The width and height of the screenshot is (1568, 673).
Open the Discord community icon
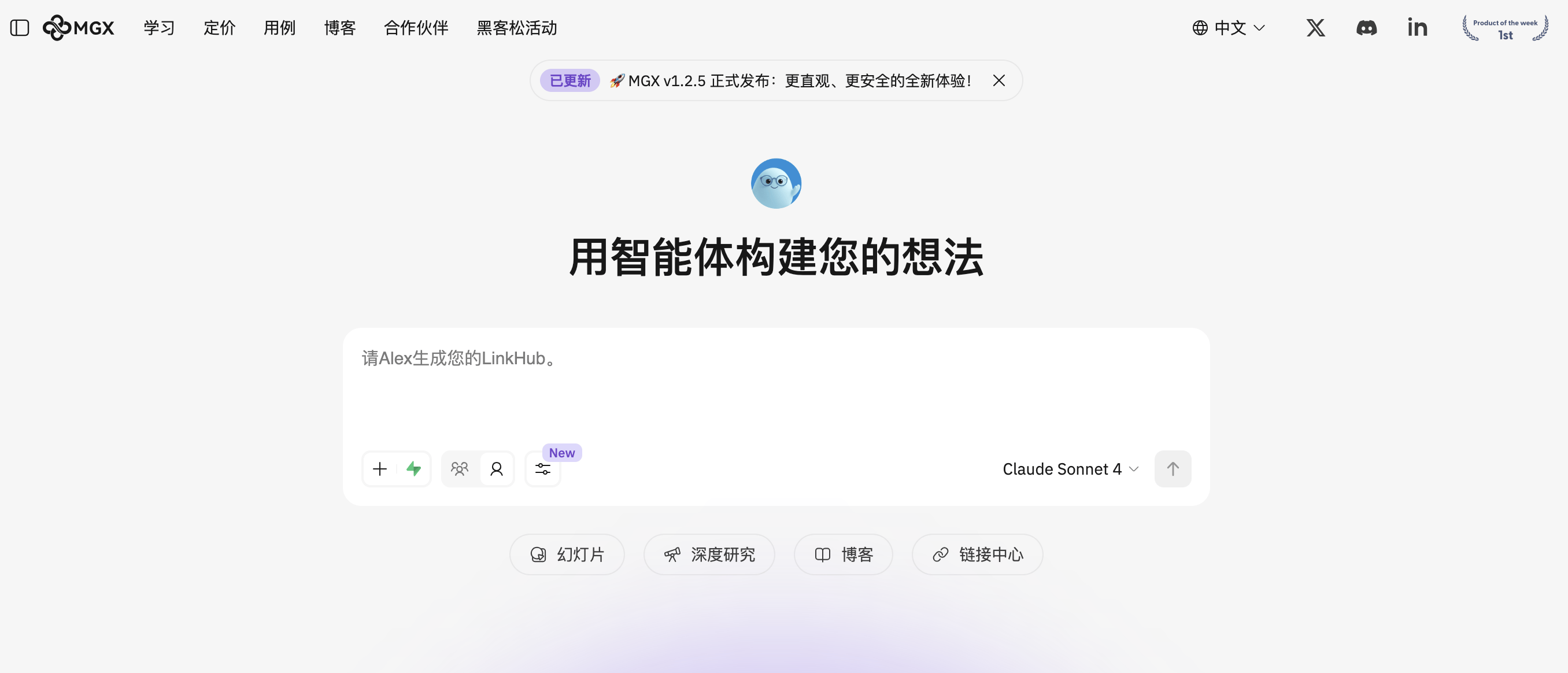click(x=1367, y=27)
